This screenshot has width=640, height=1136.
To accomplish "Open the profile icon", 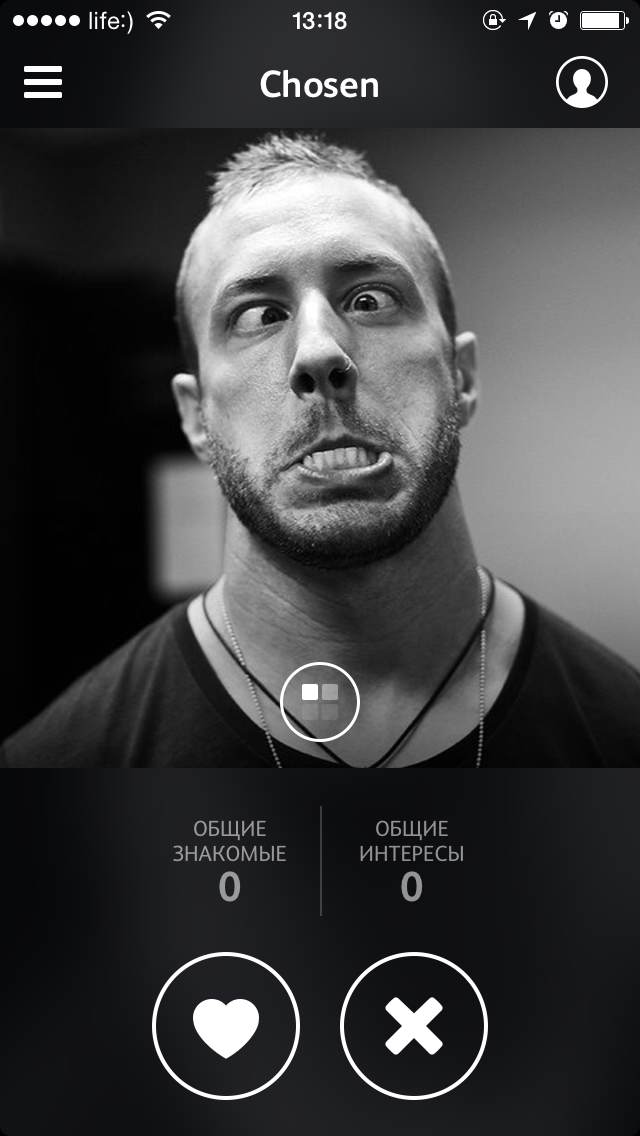I will click(x=581, y=82).
